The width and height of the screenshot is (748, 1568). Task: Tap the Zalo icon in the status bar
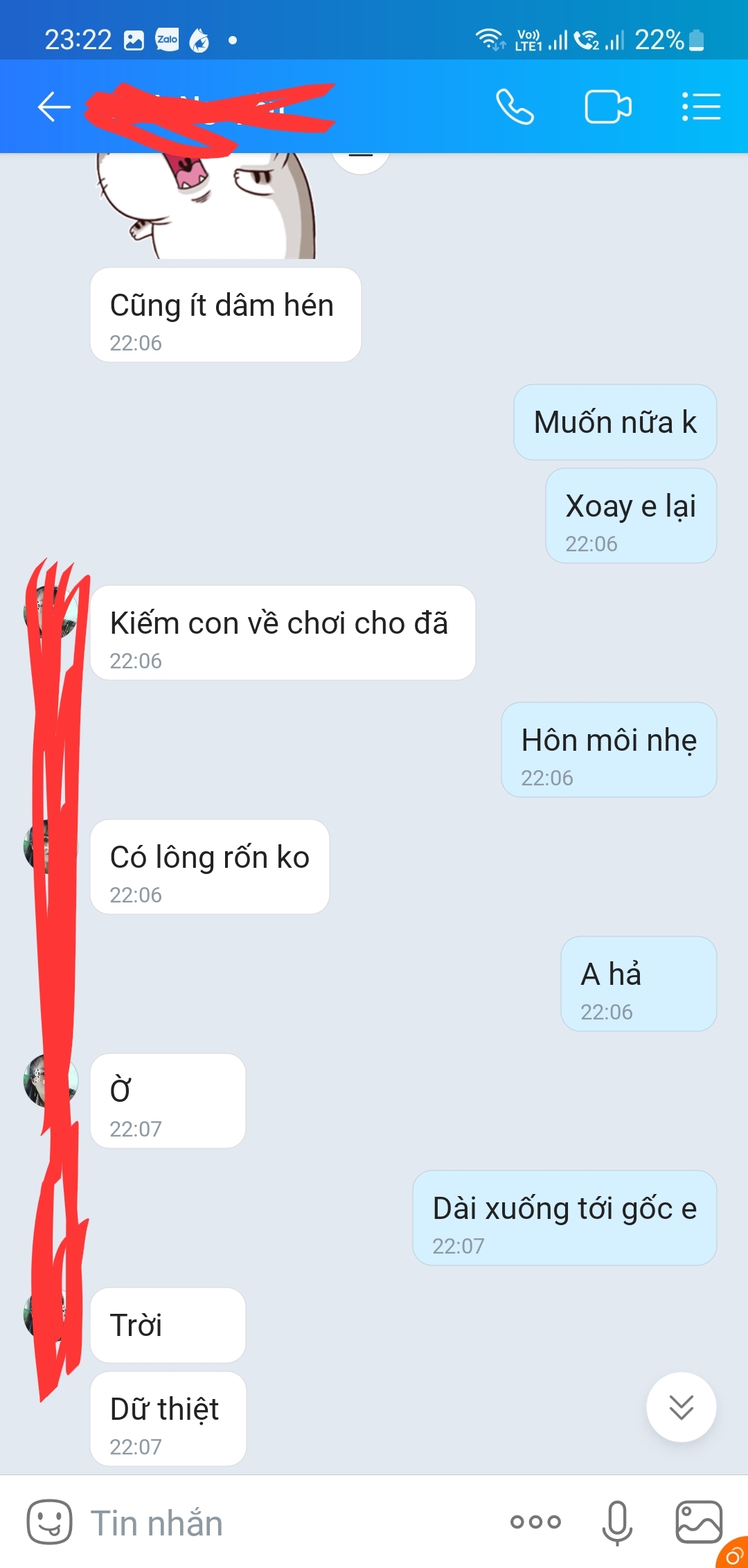tap(168, 38)
